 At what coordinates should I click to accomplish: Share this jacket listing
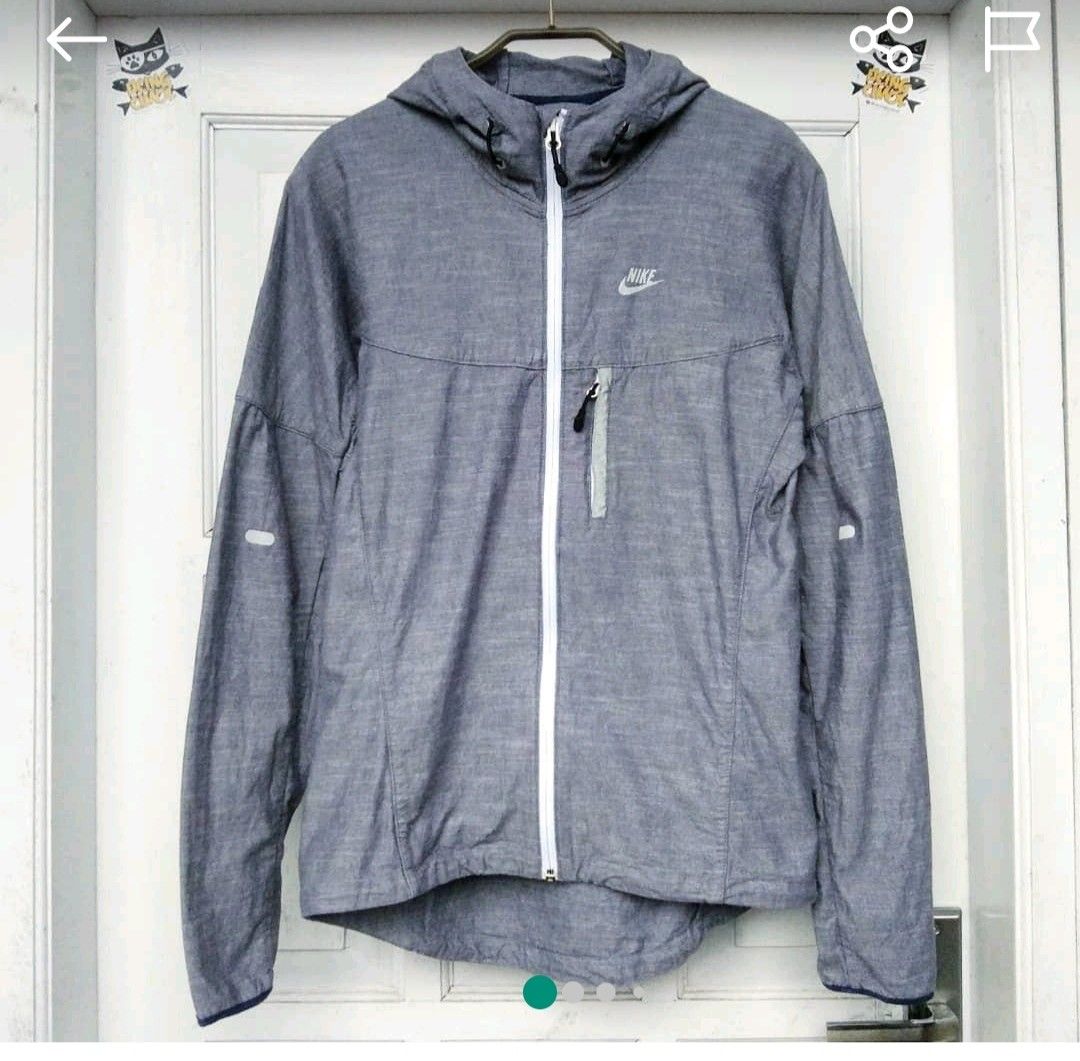click(x=882, y=40)
